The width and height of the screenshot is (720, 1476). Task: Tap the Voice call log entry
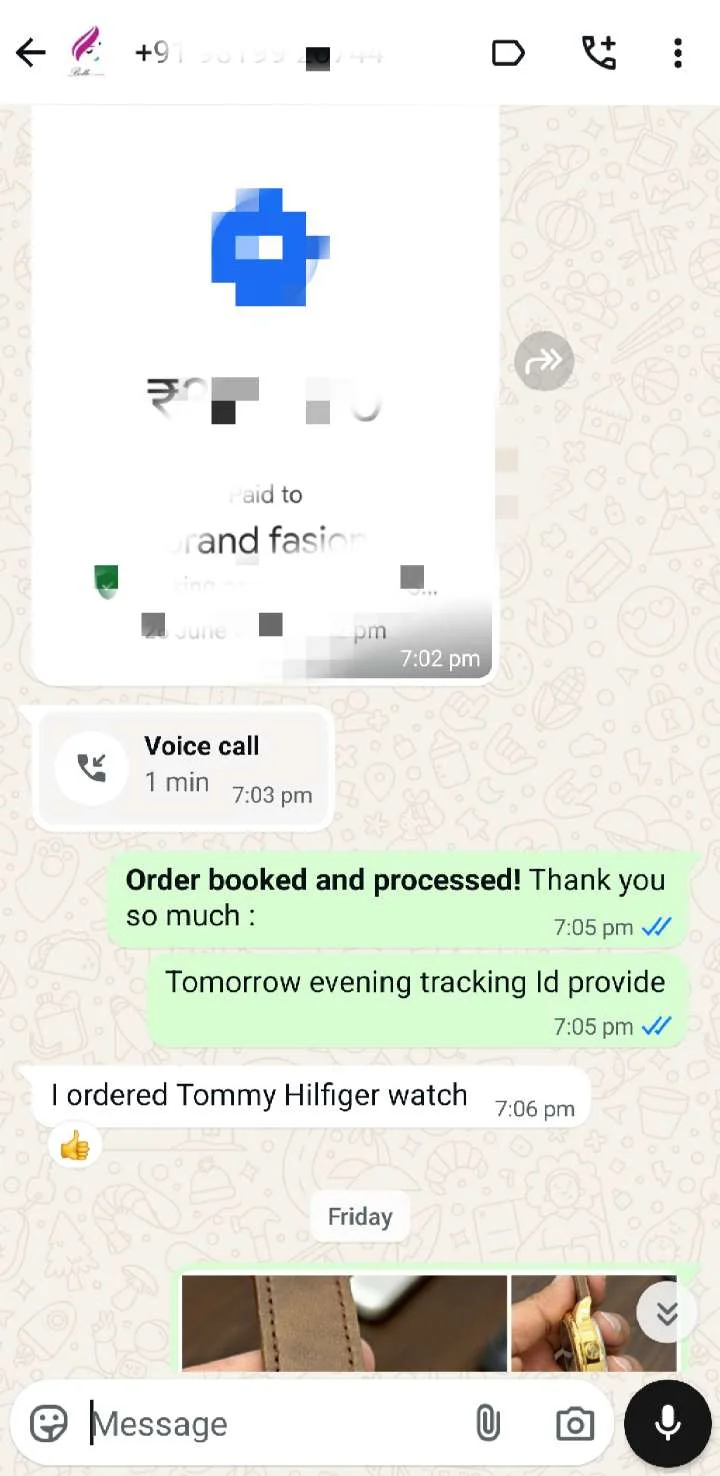coord(183,767)
